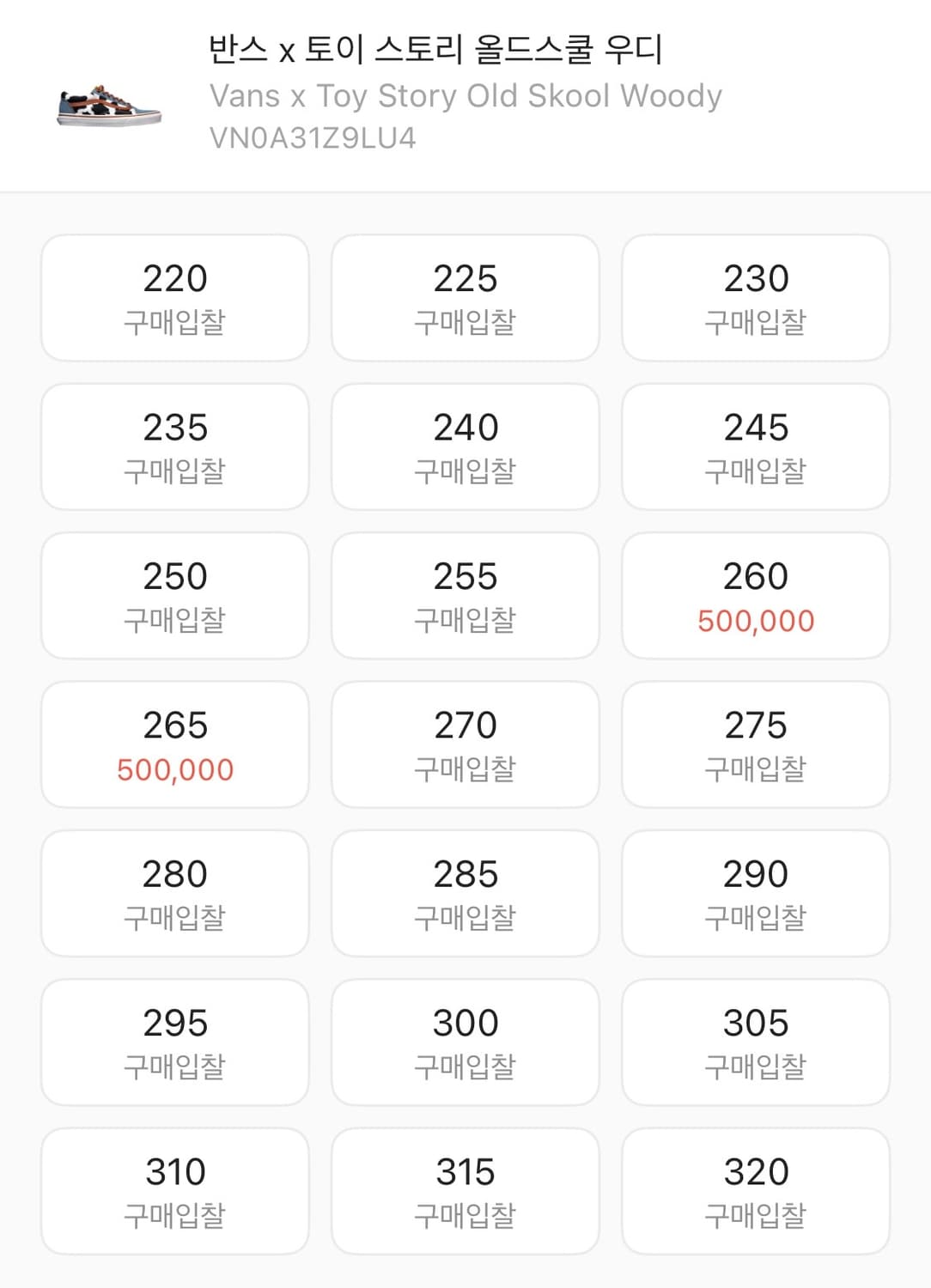This screenshot has height=1288, width=931.
Task: Place a purchase bid for size 220
Action: coord(174,297)
